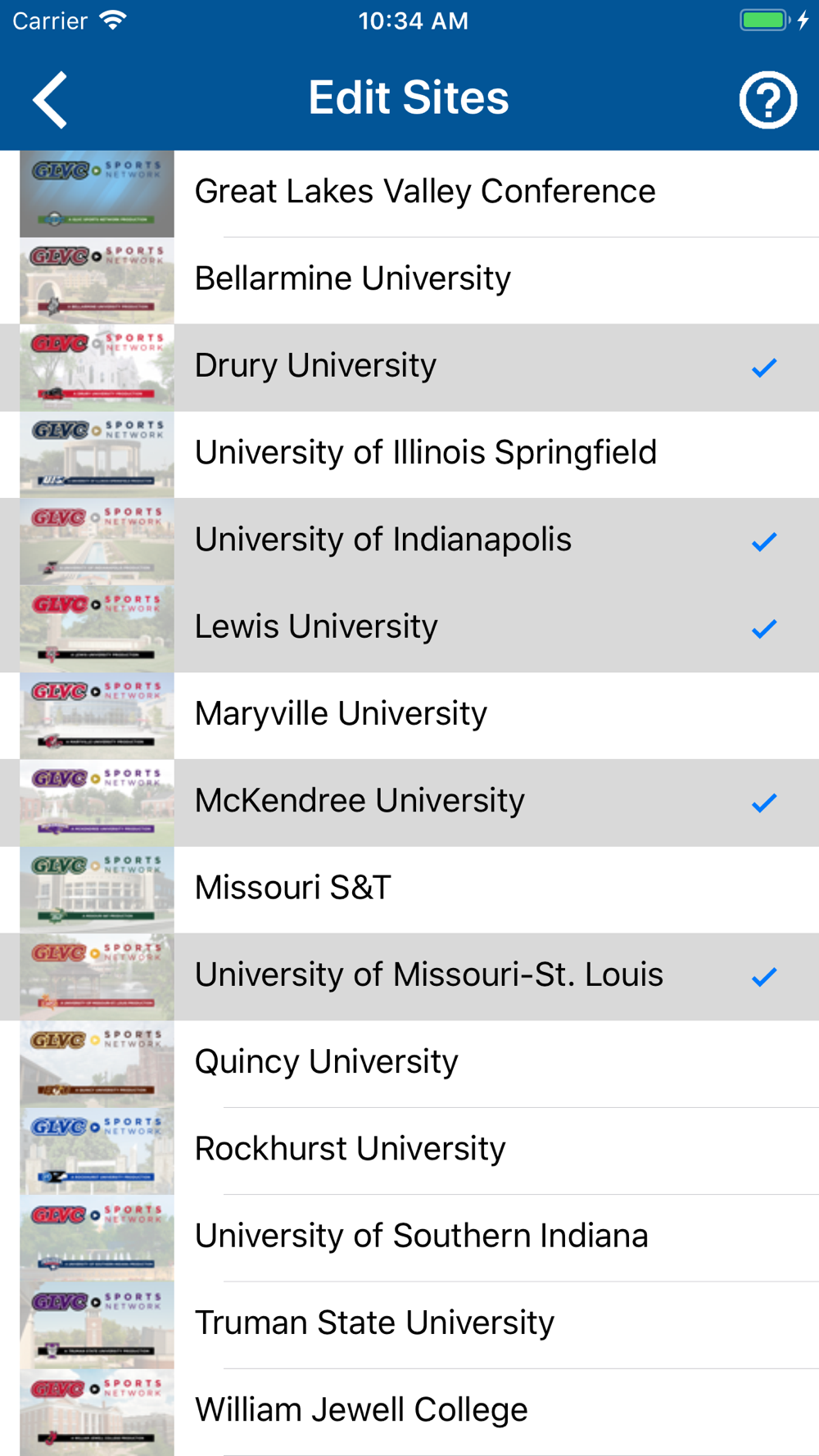Select University of Illinois Springfield
The height and width of the screenshot is (1456, 819).
coord(409,454)
